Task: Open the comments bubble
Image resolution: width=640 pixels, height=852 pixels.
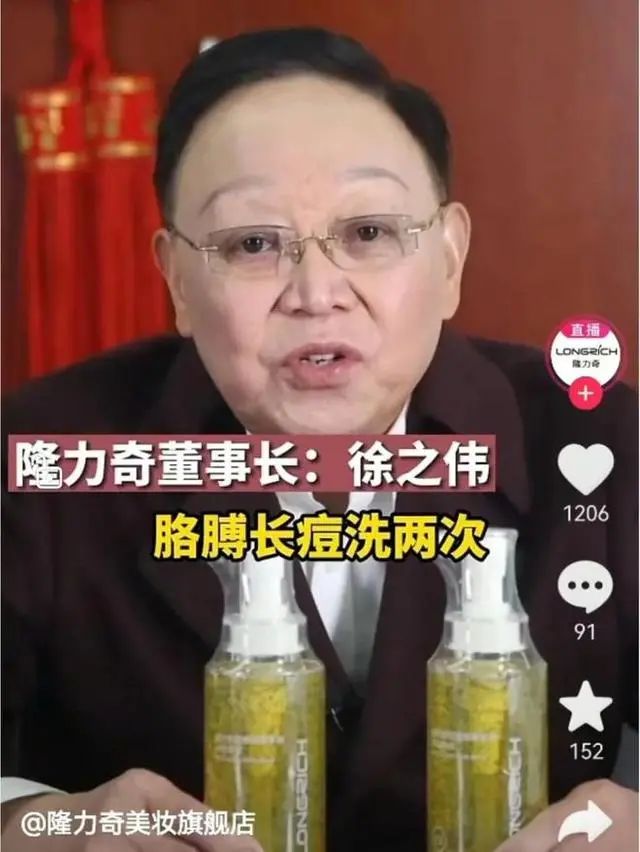Action: 586,586
